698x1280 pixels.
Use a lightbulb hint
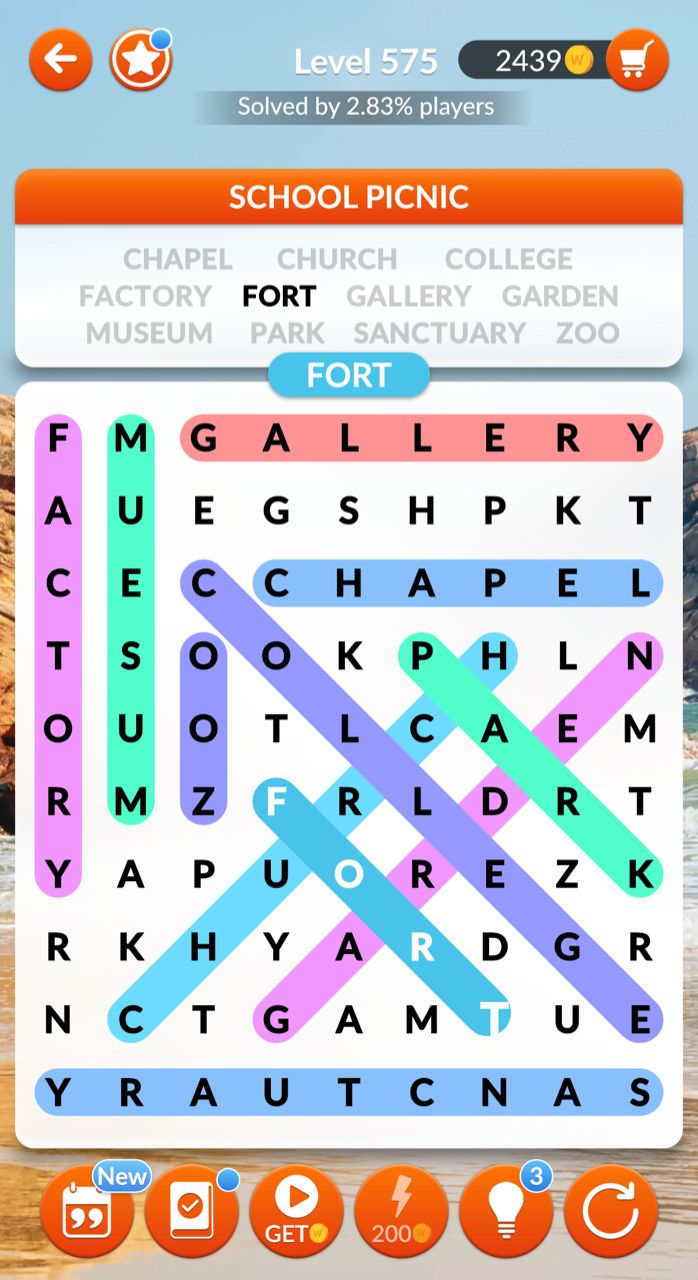click(506, 1212)
